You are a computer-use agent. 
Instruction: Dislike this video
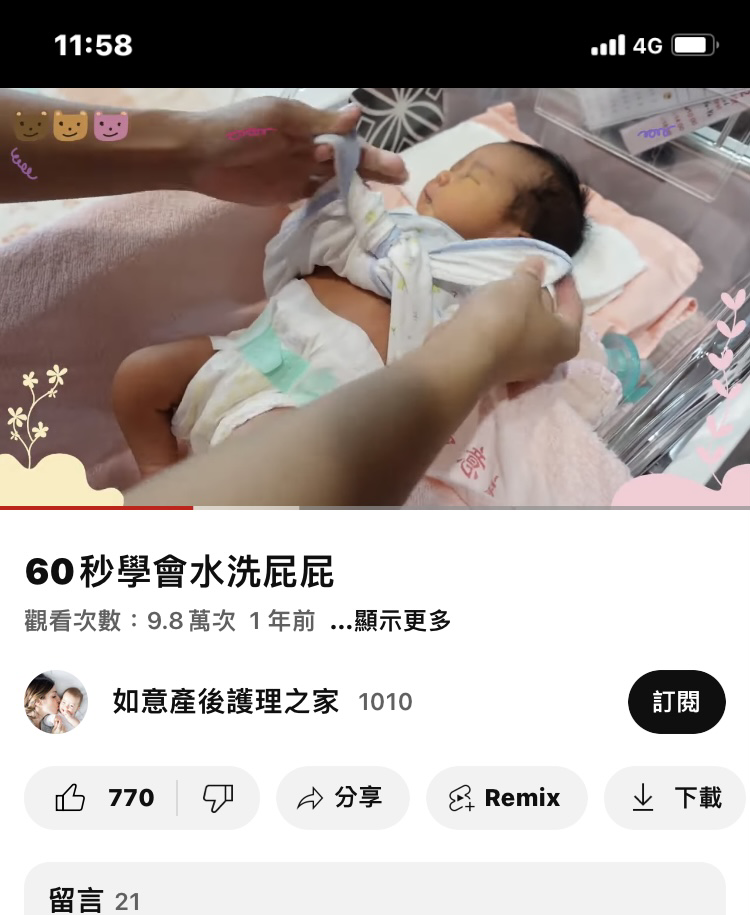[218, 798]
